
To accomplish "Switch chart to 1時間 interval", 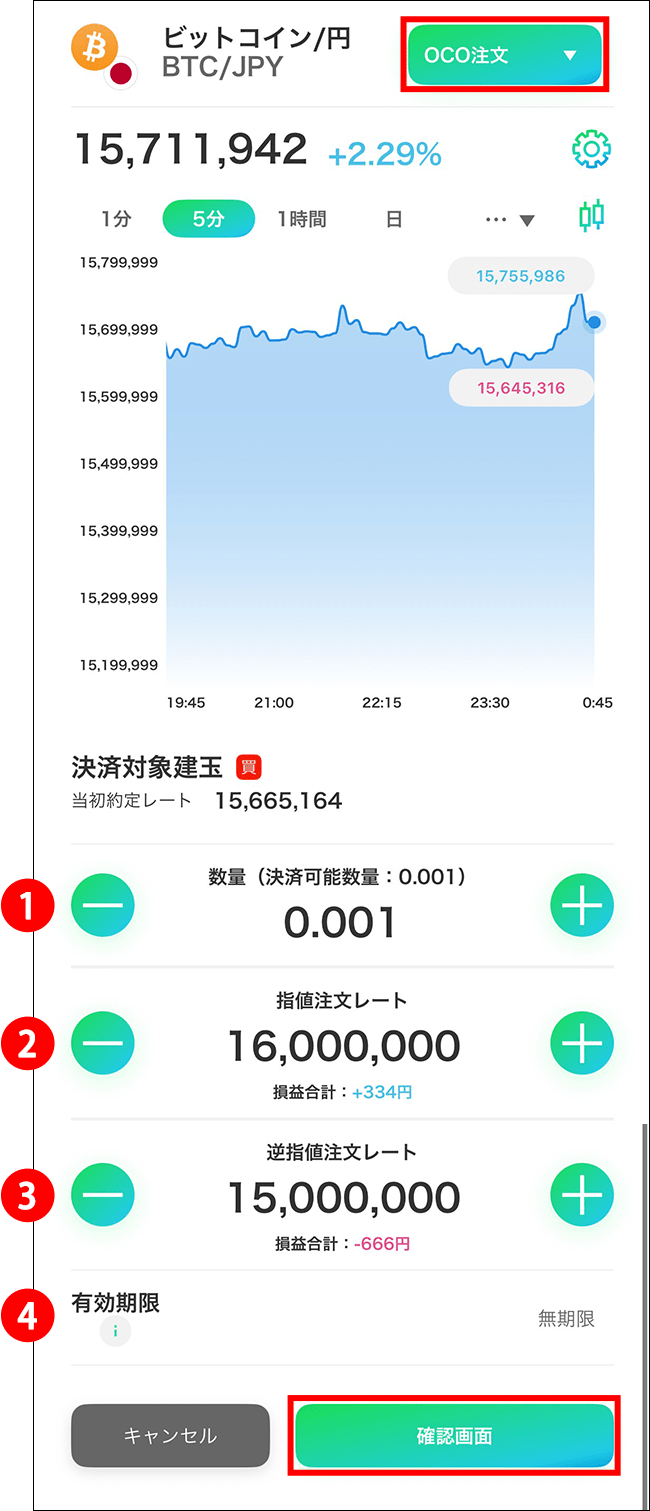I will (301, 219).
